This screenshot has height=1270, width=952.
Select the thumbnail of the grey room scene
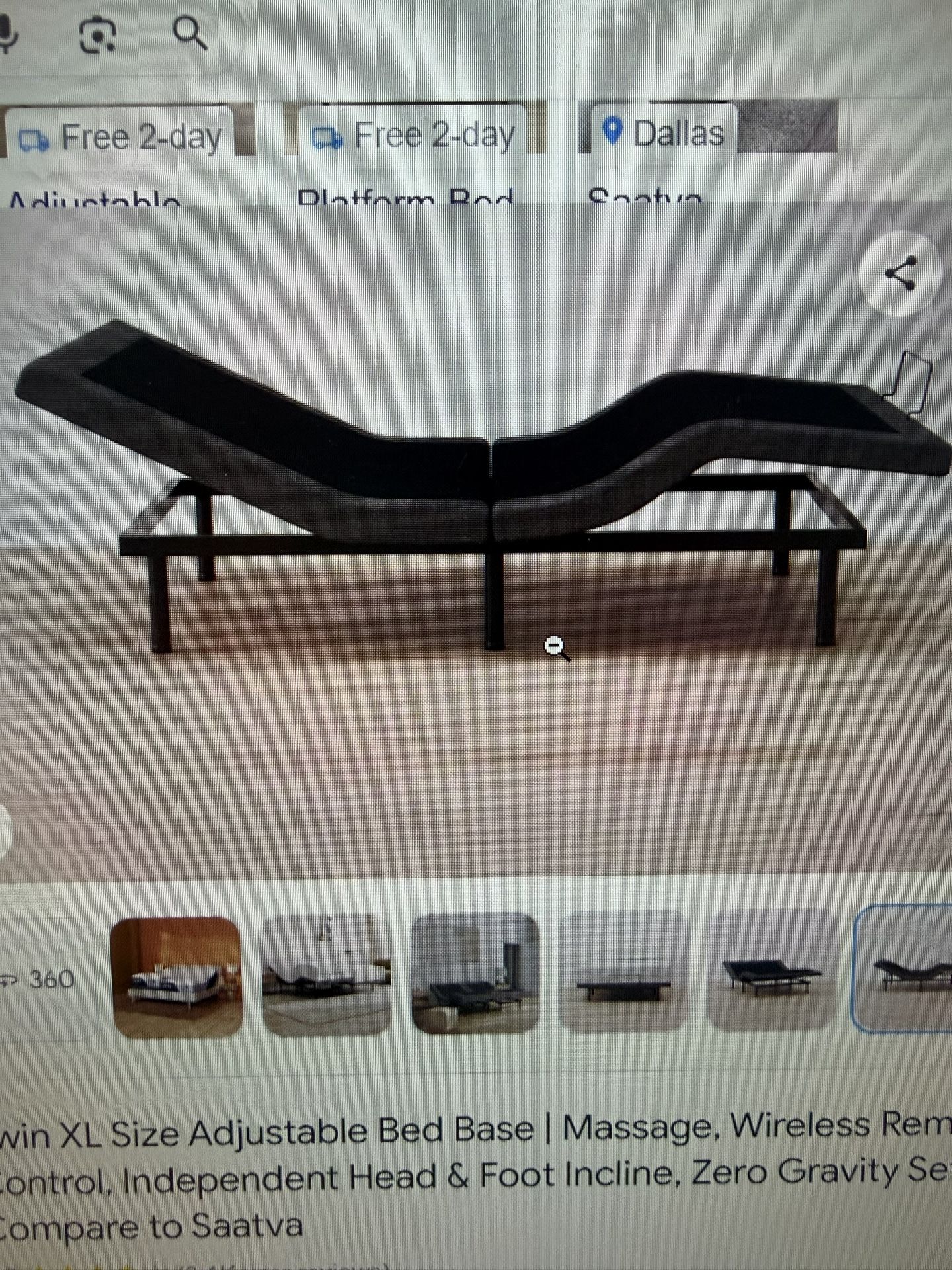(x=475, y=975)
